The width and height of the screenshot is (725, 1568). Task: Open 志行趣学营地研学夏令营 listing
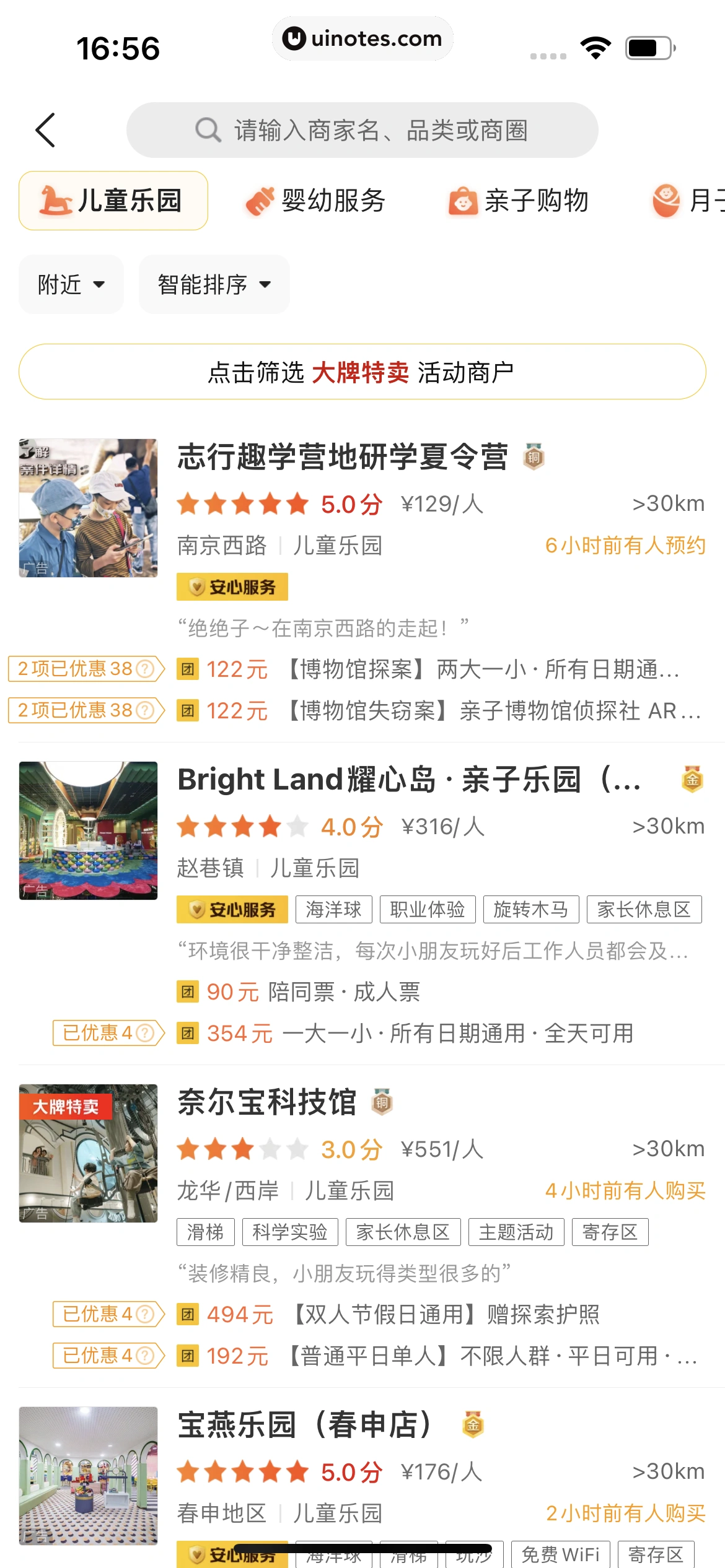coord(342,458)
